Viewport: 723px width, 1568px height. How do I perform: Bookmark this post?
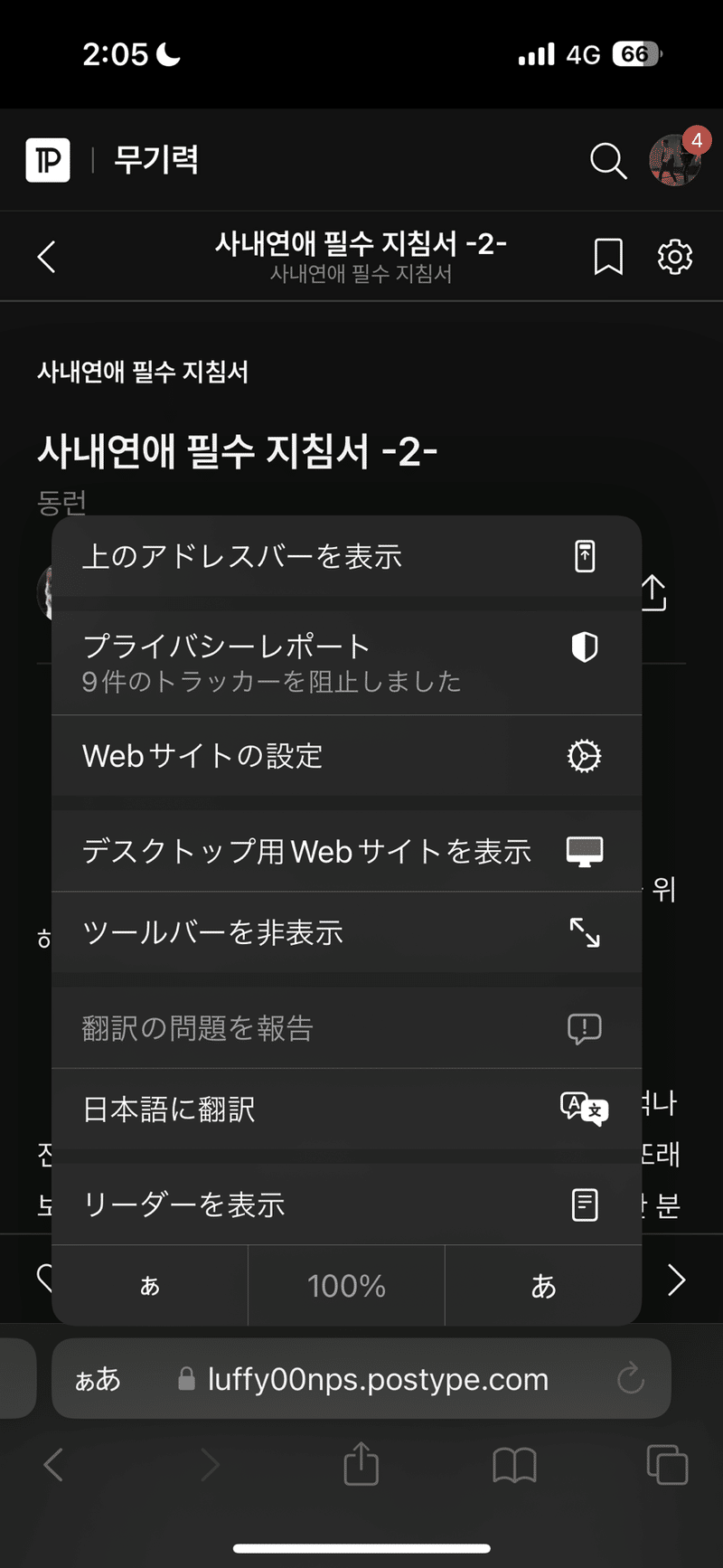(x=608, y=257)
